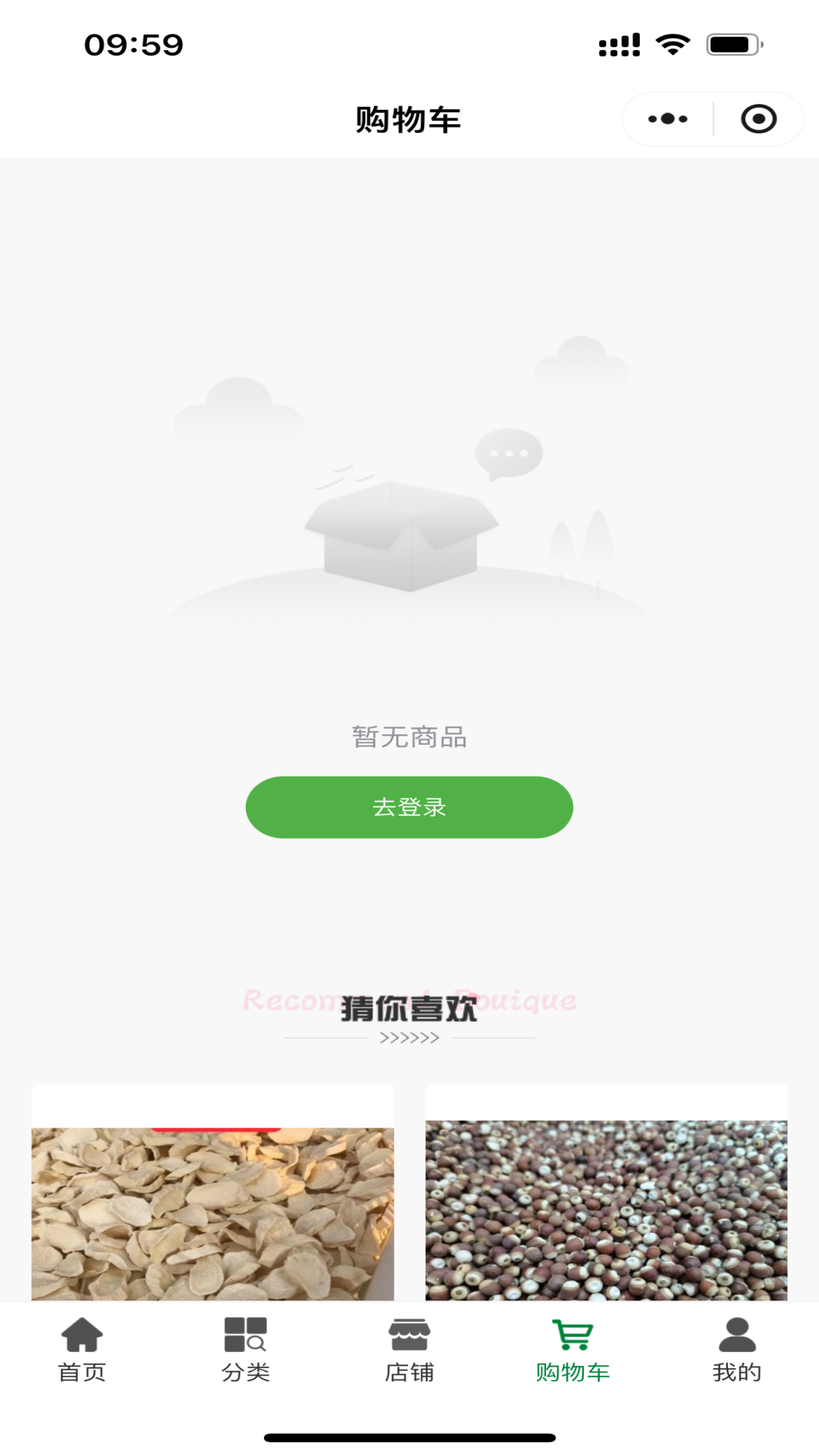Image resolution: width=819 pixels, height=1456 pixels.
Task: Switch to the 分类 tab
Action: pos(246,1351)
